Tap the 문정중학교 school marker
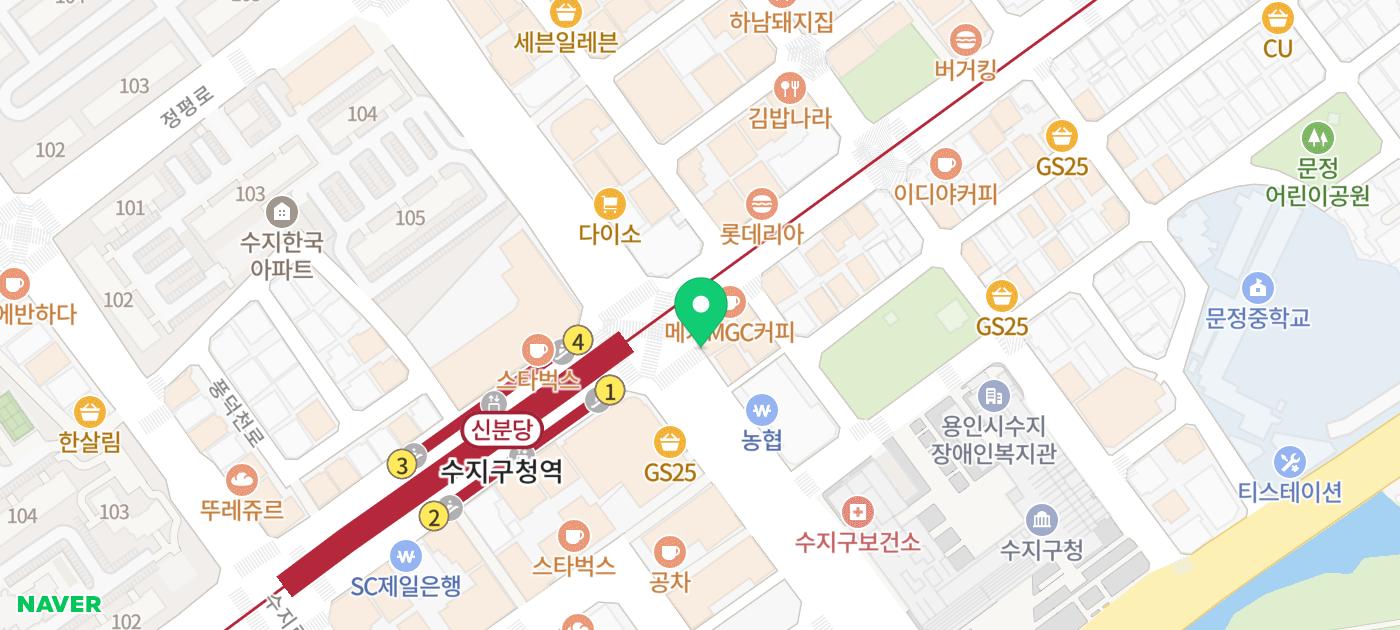 pyautogui.click(x=1257, y=288)
